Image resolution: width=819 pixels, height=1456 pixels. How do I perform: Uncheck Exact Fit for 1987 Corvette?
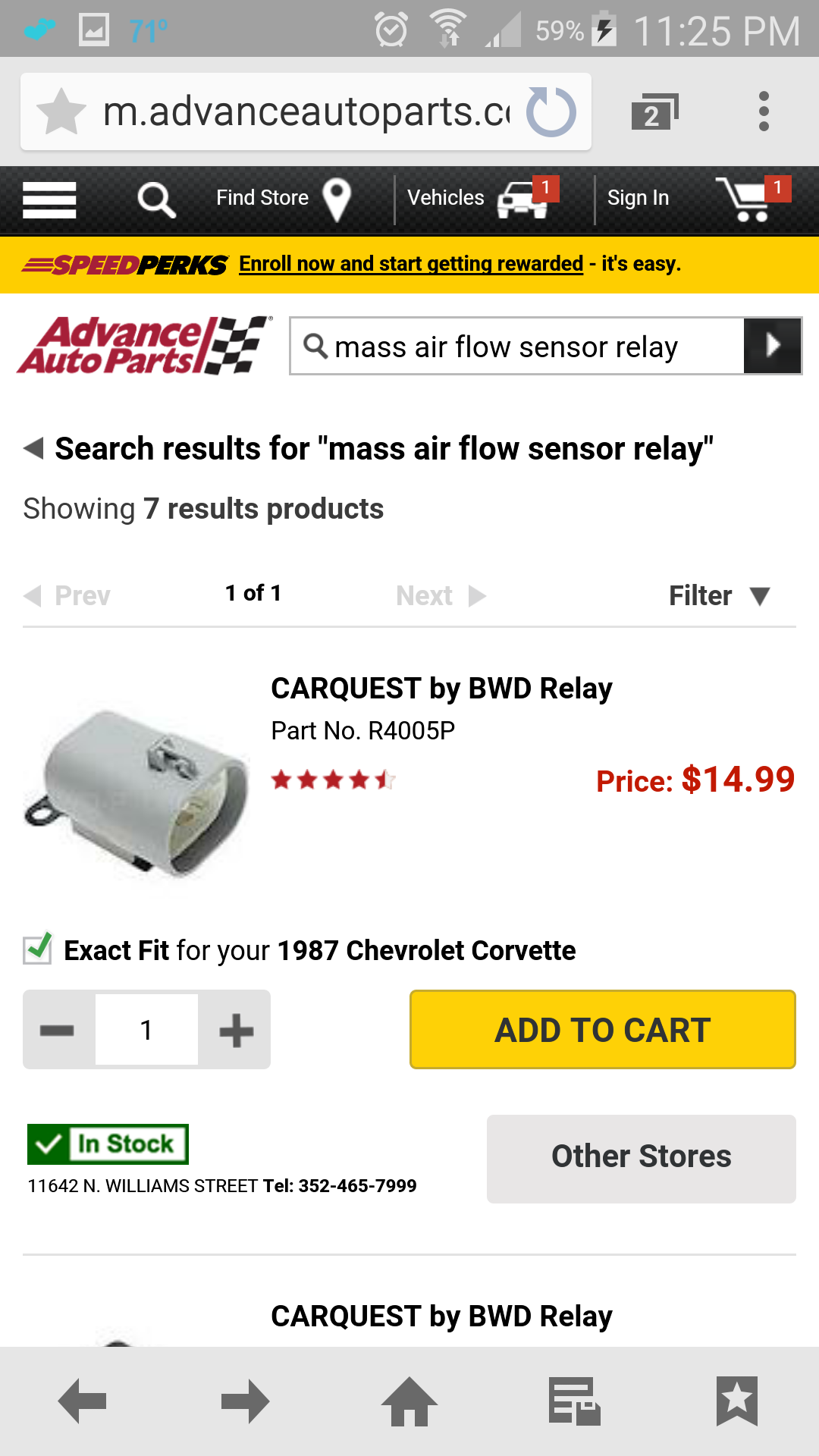(36, 949)
